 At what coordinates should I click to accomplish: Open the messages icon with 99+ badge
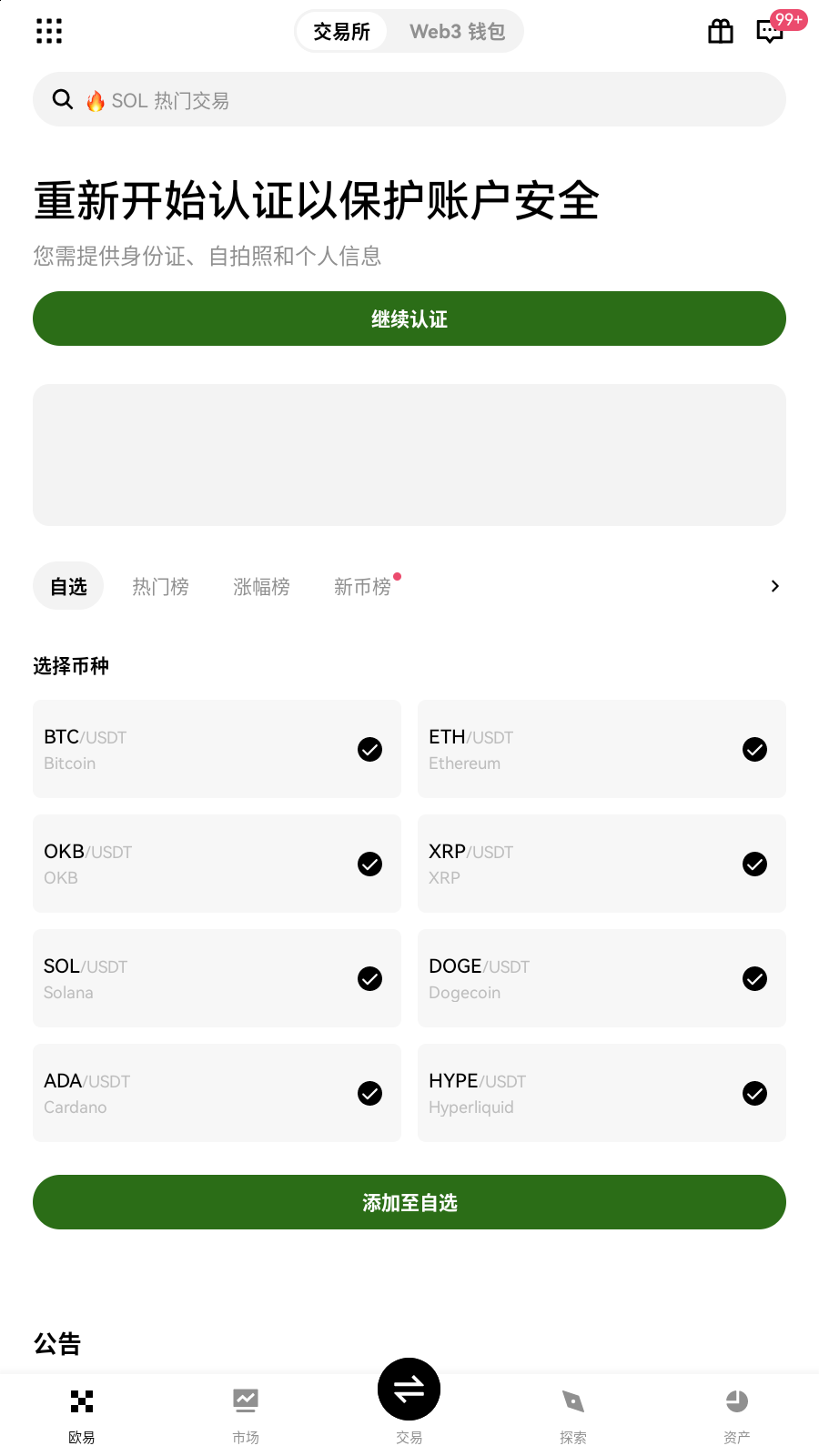(x=771, y=33)
